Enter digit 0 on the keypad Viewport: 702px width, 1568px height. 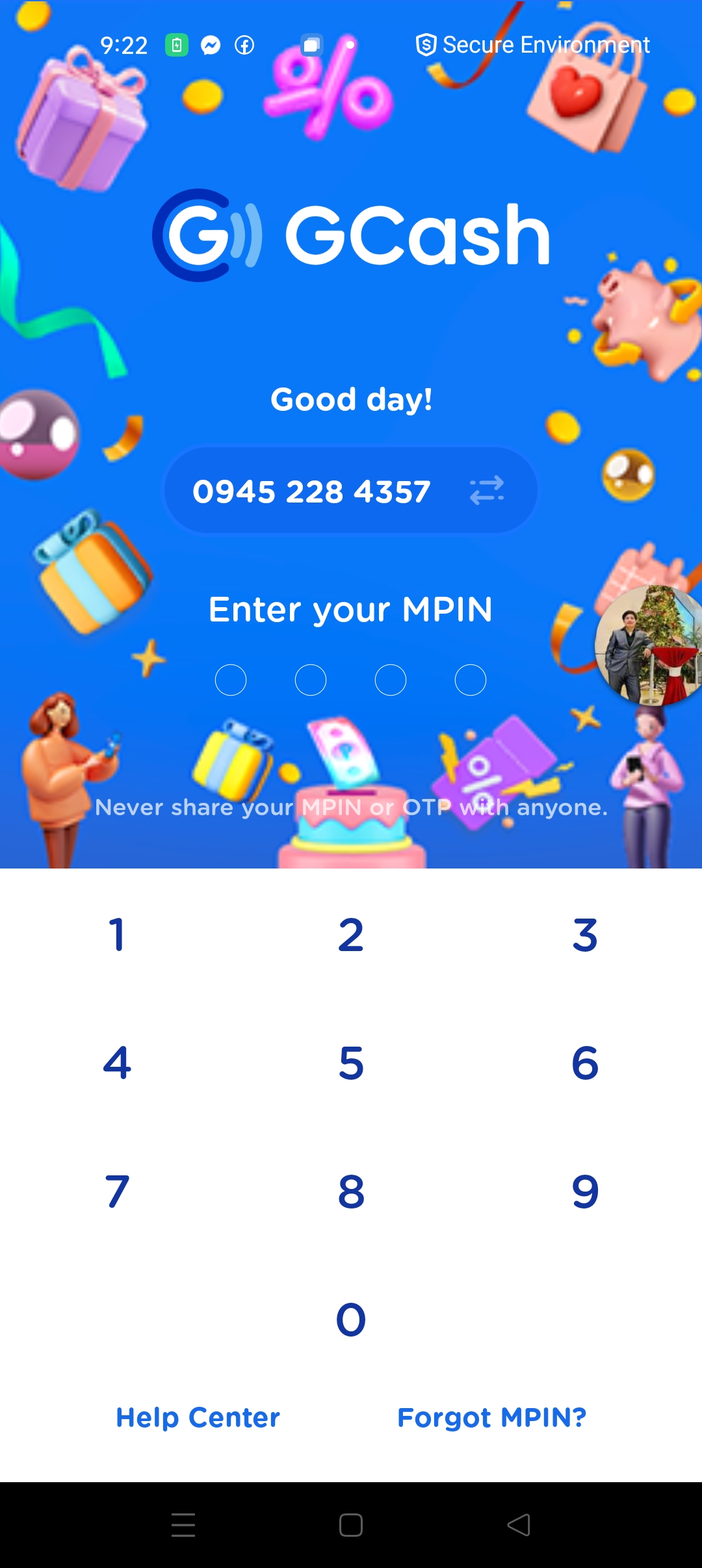click(x=351, y=1320)
